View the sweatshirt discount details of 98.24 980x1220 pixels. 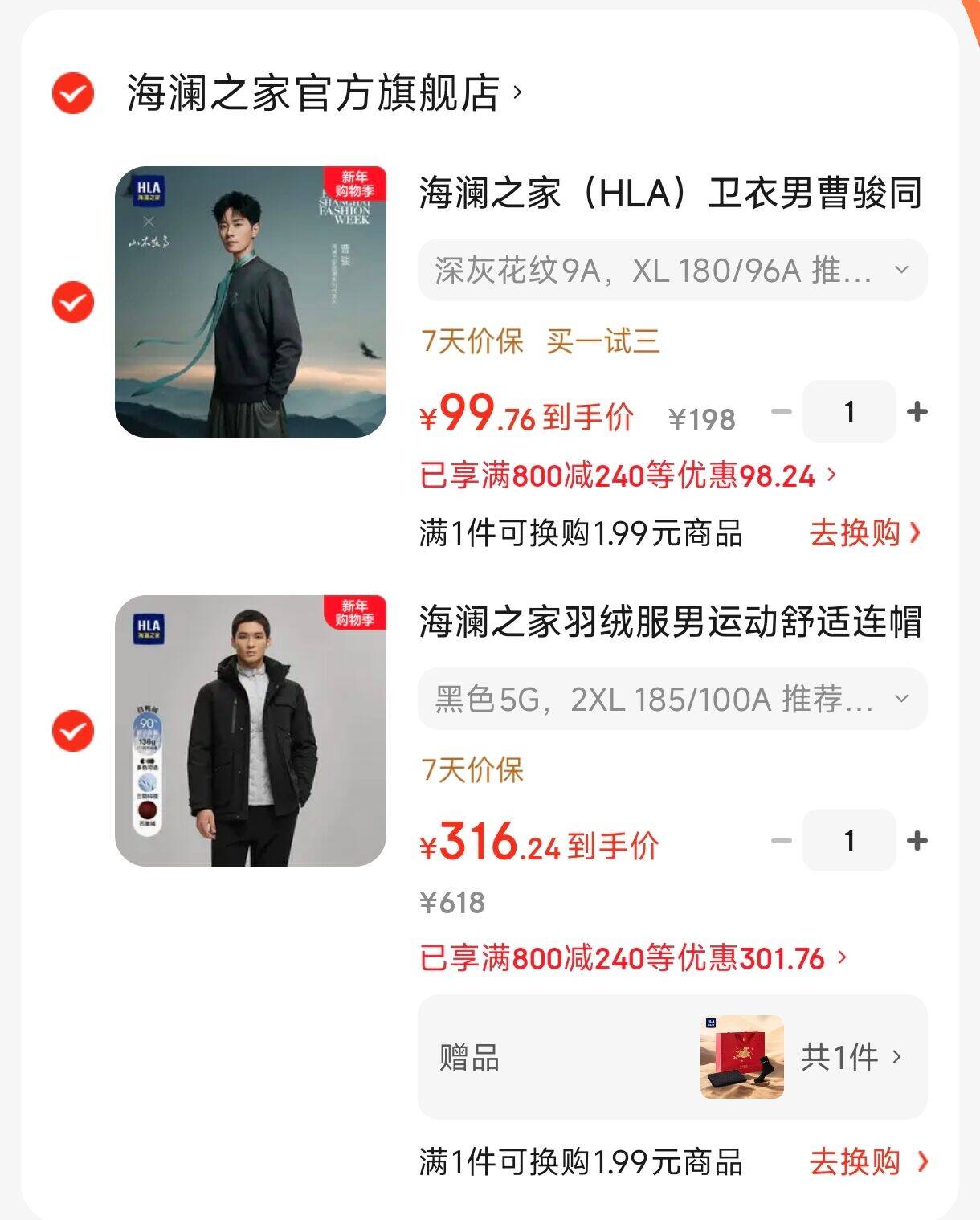pyautogui.click(x=628, y=475)
